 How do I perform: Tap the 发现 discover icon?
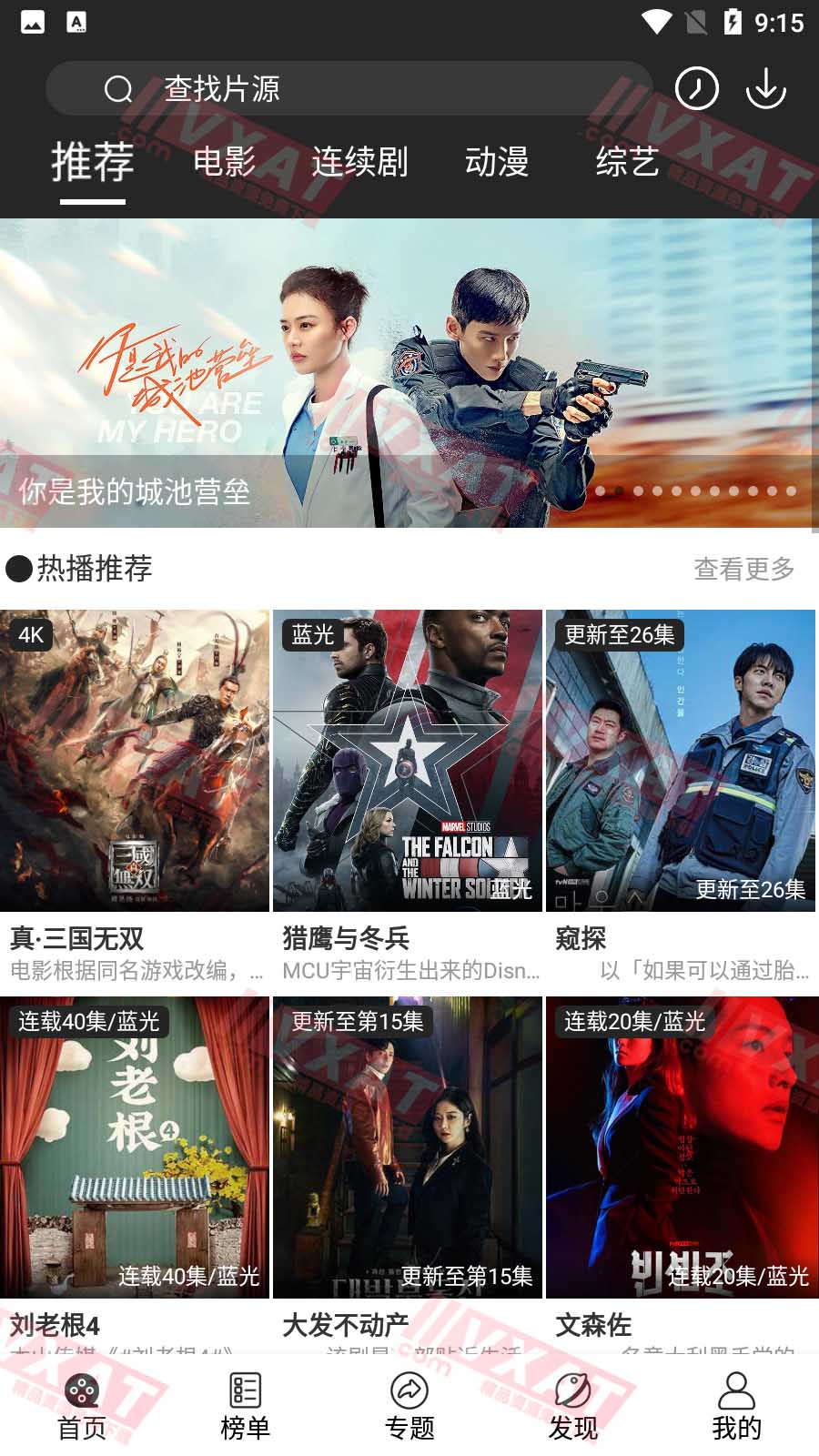[x=573, y=1390]
